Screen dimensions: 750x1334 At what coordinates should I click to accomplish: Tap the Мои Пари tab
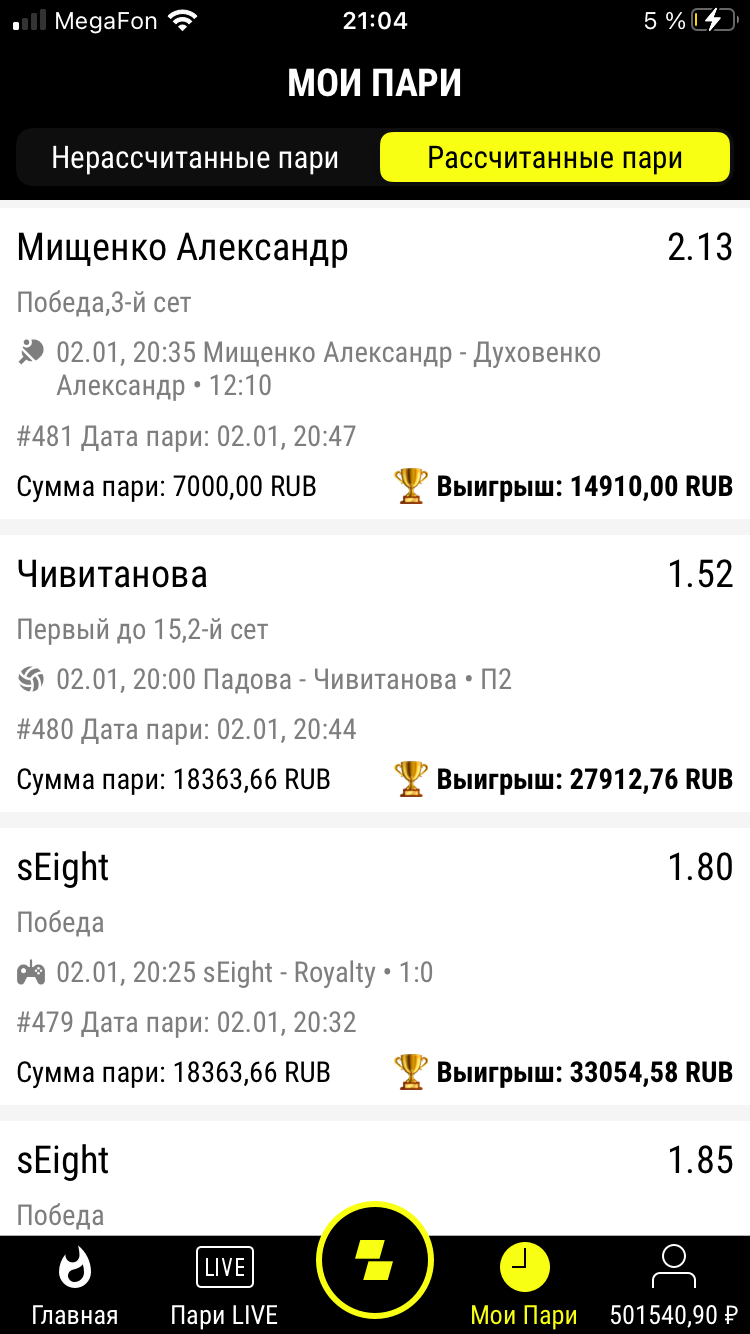tap(524, 1287)
